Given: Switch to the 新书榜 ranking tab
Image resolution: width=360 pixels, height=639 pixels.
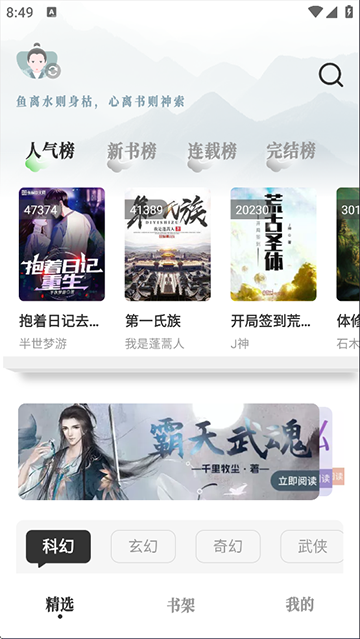Looking at the screenshot, I should click(x=131, y=152).
